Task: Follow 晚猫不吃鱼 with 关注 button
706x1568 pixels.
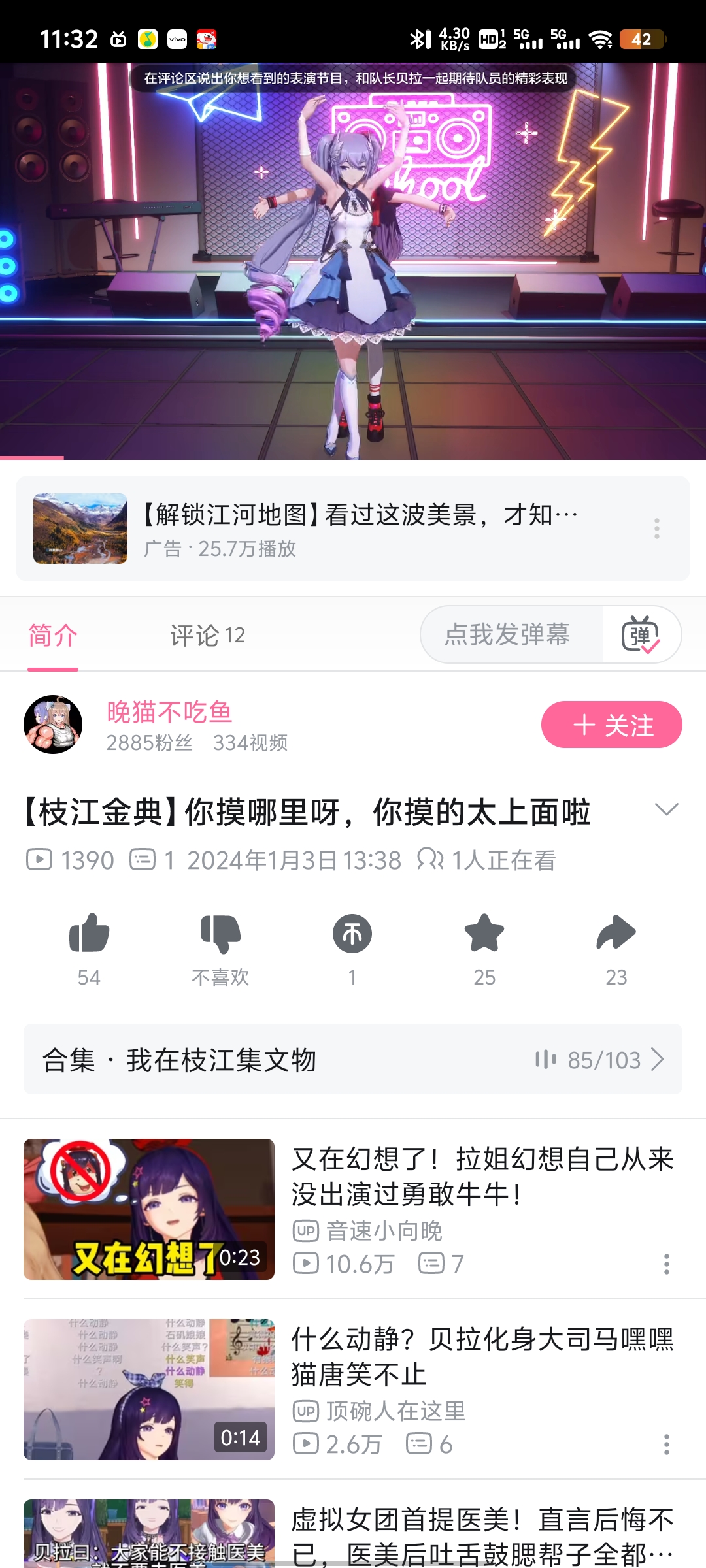Action: point(611,725)
